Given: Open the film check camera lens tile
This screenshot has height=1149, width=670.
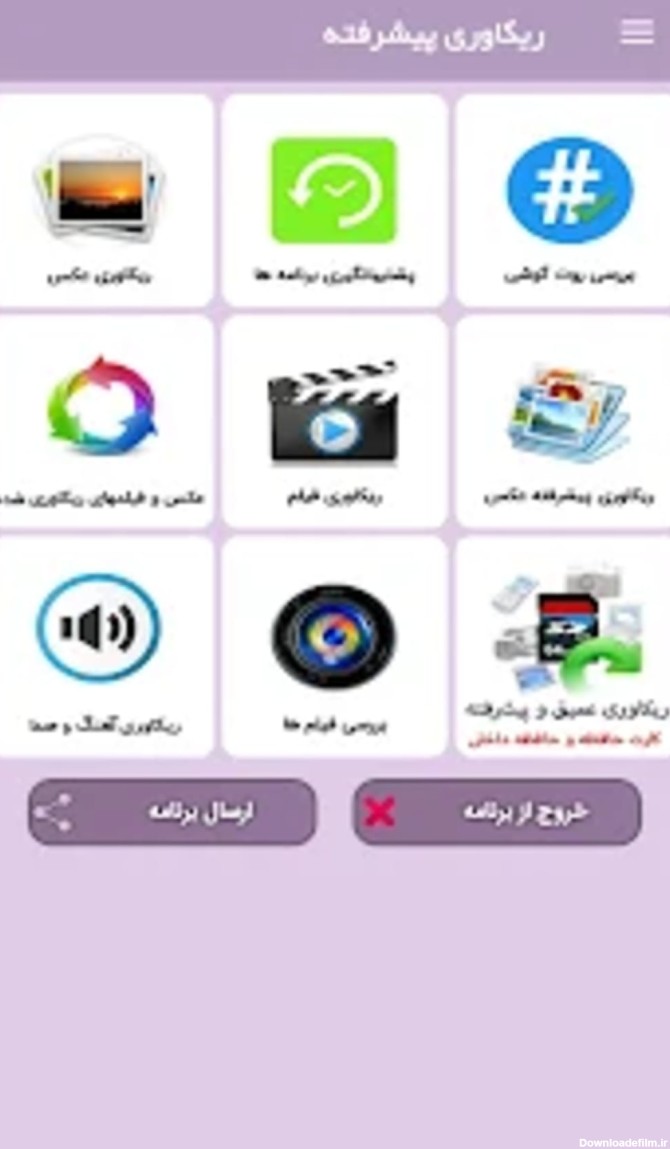Looking at the screenshot, I should tap(334, 645).
